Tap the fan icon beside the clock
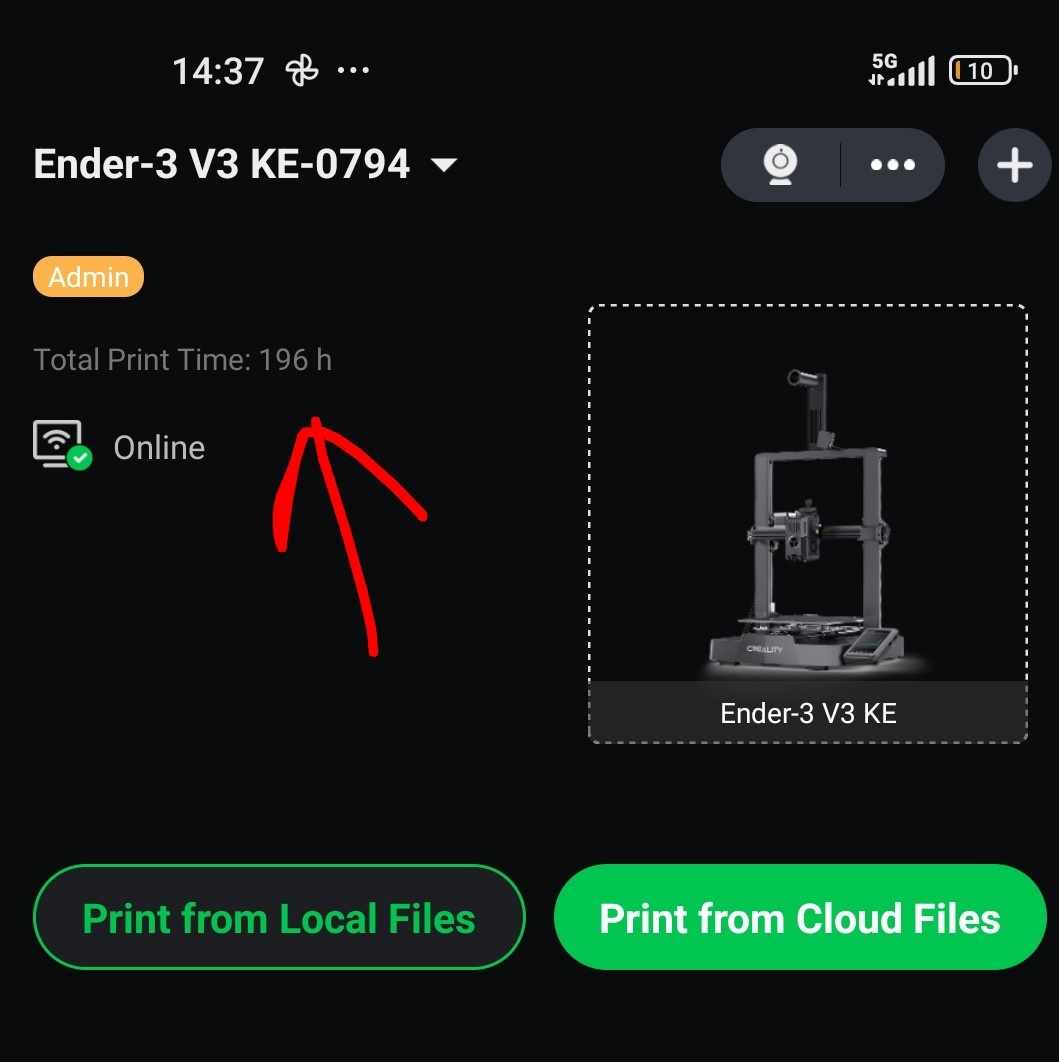1059x1062 pixels. tap(302, 70)
